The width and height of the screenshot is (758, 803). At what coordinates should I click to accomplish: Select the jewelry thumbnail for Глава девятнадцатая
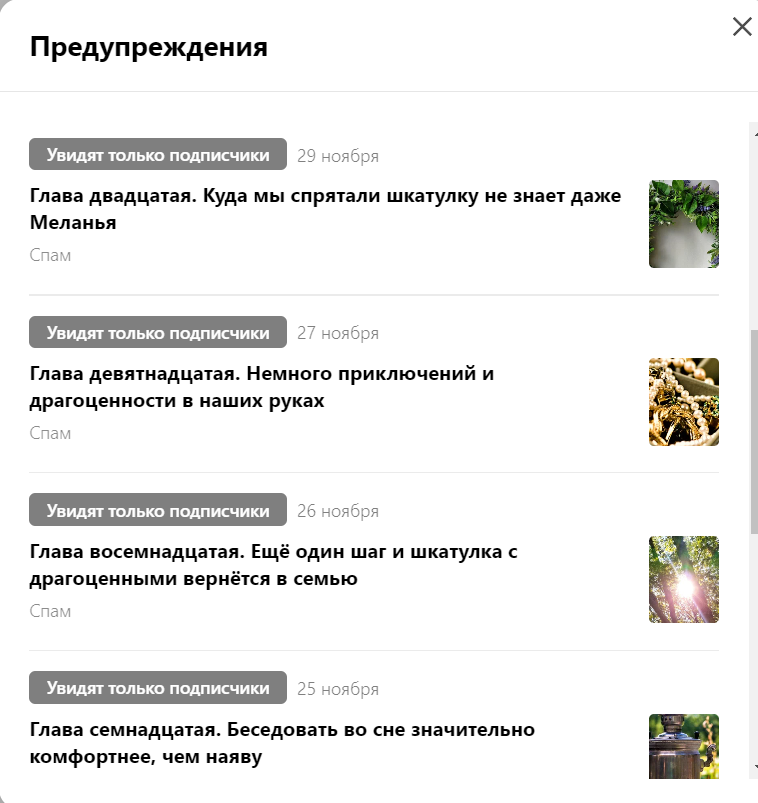(x=684, y=402)
